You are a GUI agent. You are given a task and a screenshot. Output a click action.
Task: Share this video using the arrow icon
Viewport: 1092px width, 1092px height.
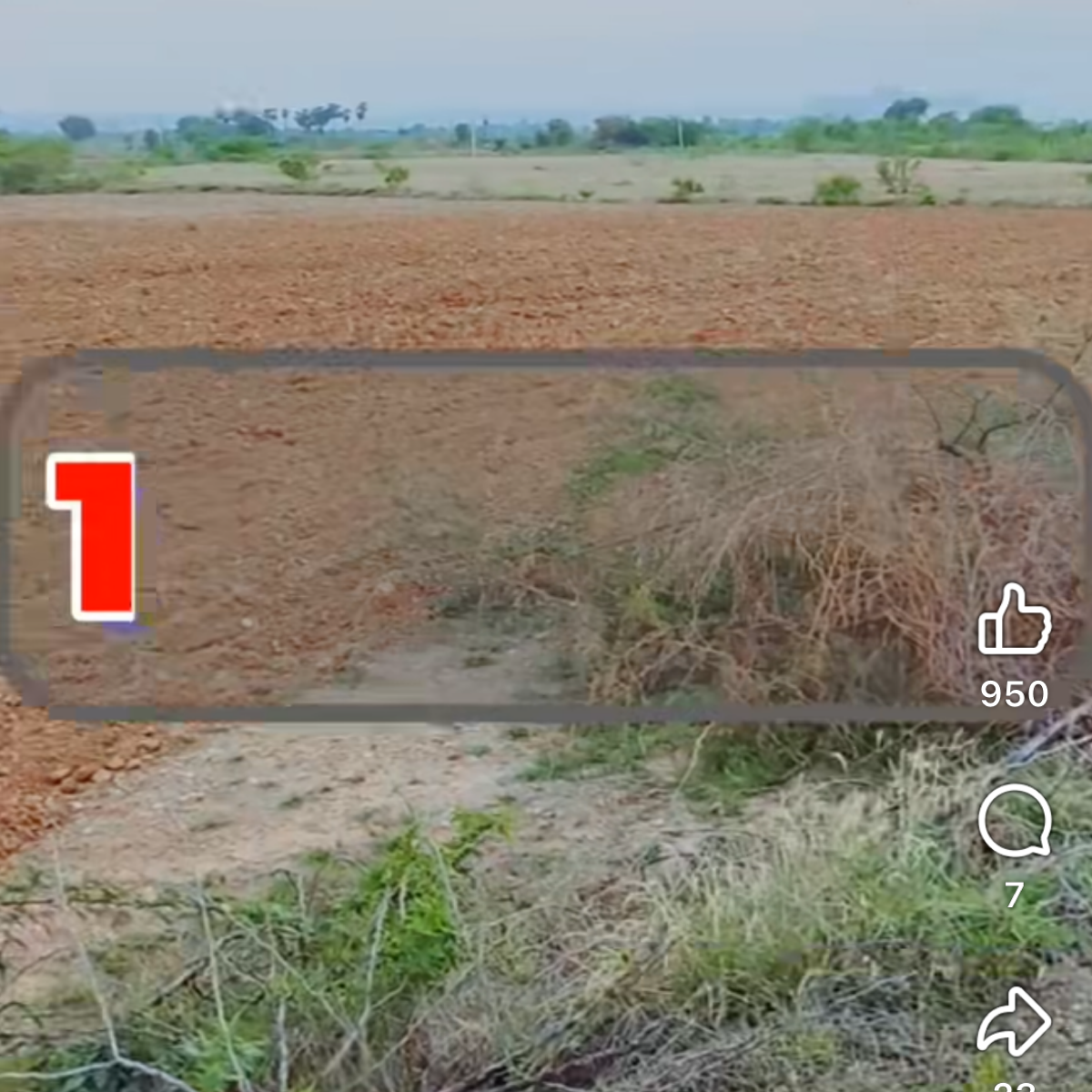pos(1014,1021)
